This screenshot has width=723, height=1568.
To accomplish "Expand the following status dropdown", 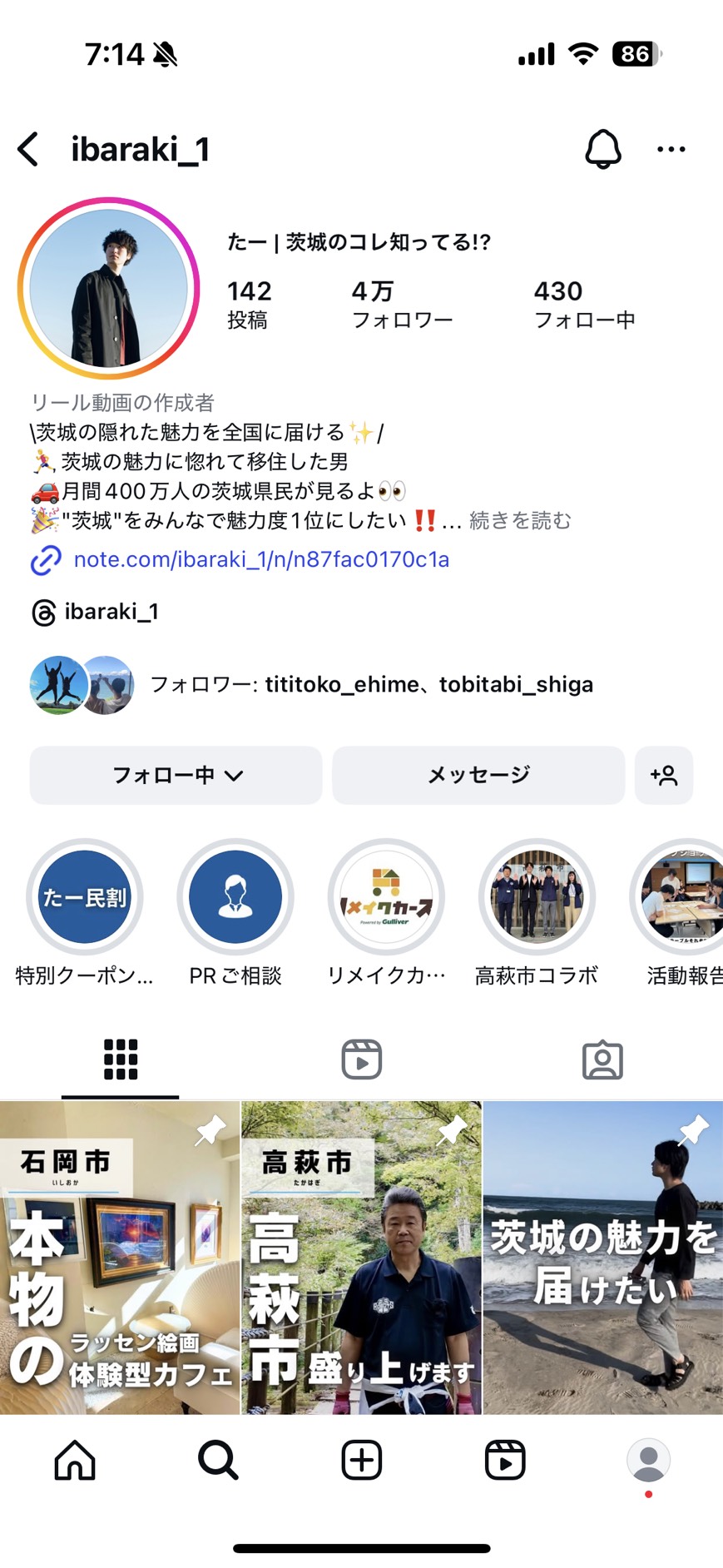I will point(176,775).
